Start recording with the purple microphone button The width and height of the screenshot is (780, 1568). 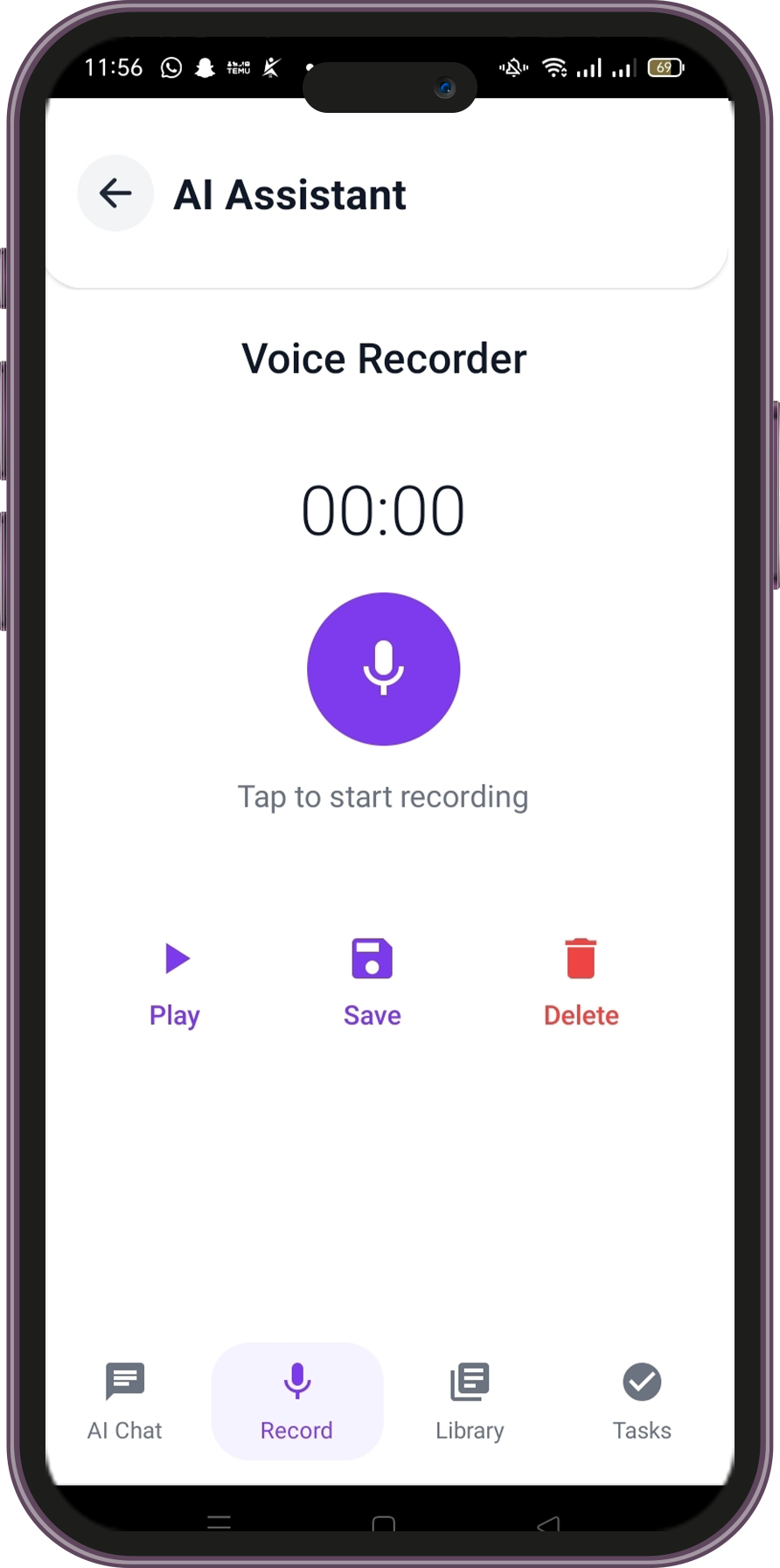pyautogui.click(x=383, y=668)
